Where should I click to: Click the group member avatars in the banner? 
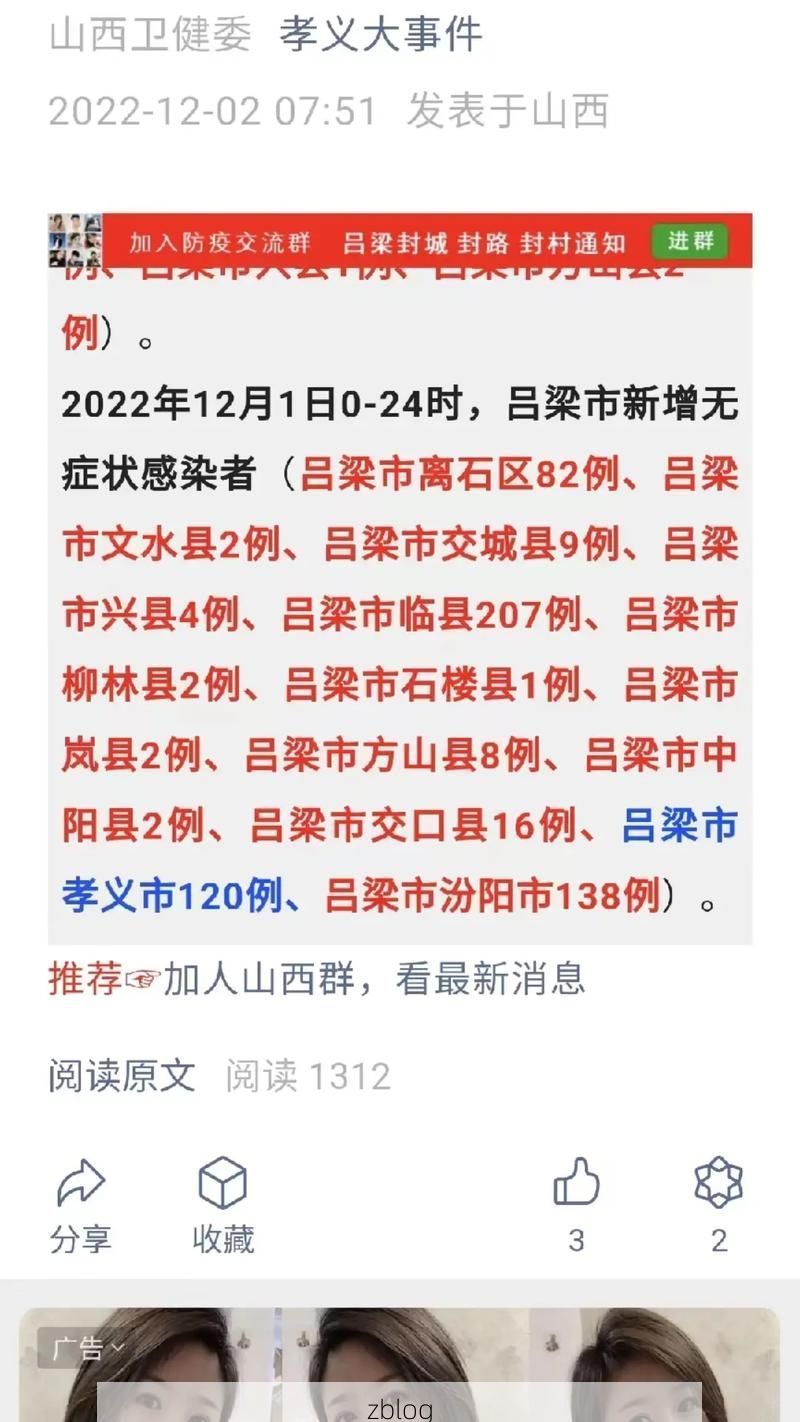click(x=72, y=240)
